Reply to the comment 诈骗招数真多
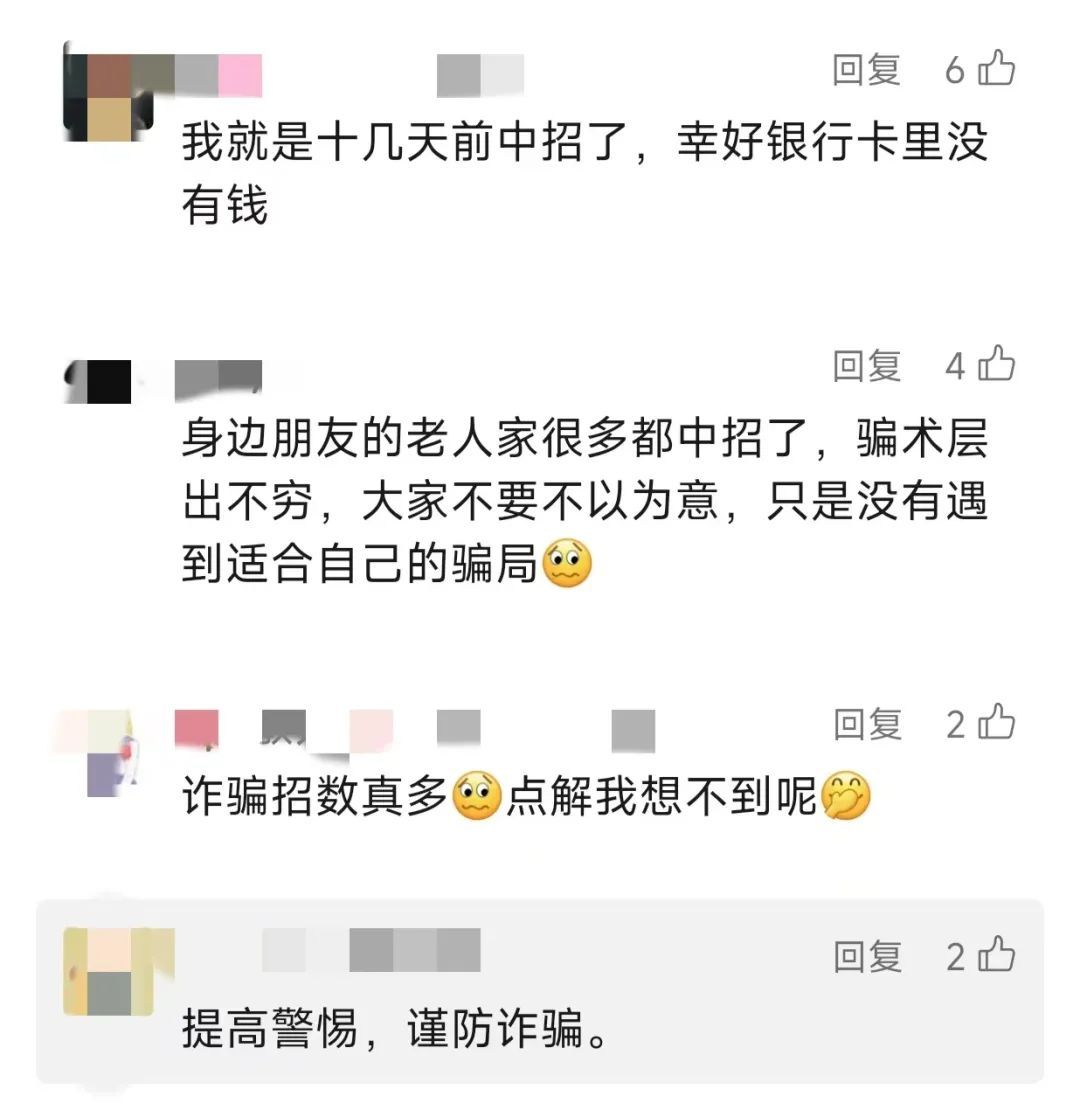The width and height of the screenshot is (1080, 1103). [866, 725]
